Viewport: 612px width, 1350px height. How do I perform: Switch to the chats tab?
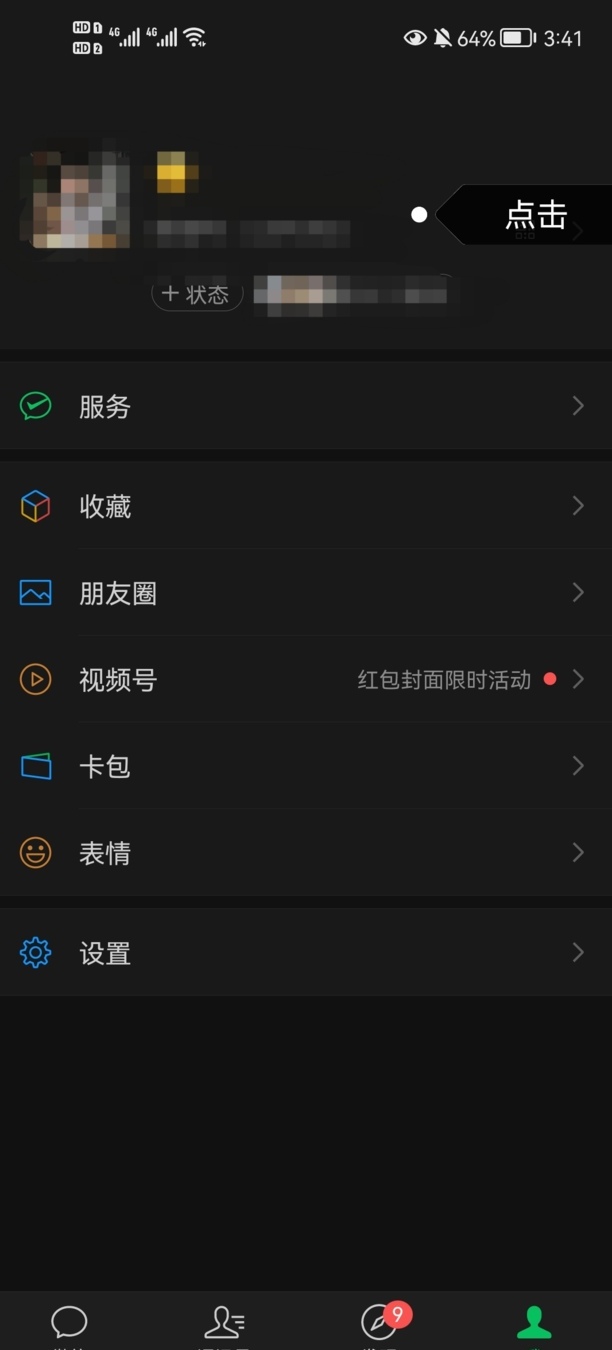tap(69, 1323)
